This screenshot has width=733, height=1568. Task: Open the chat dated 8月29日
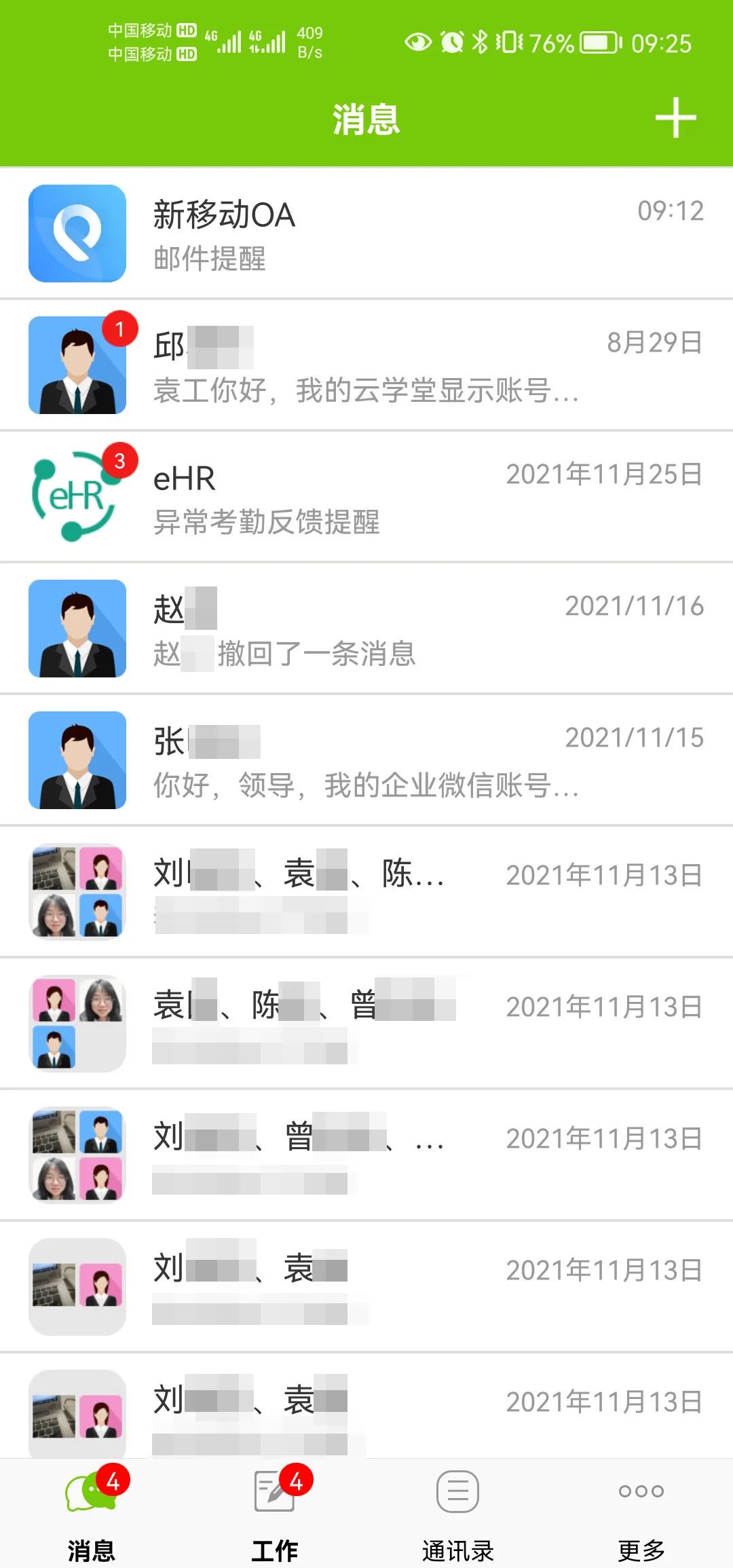pyautogui.click(x=366, y=365)
